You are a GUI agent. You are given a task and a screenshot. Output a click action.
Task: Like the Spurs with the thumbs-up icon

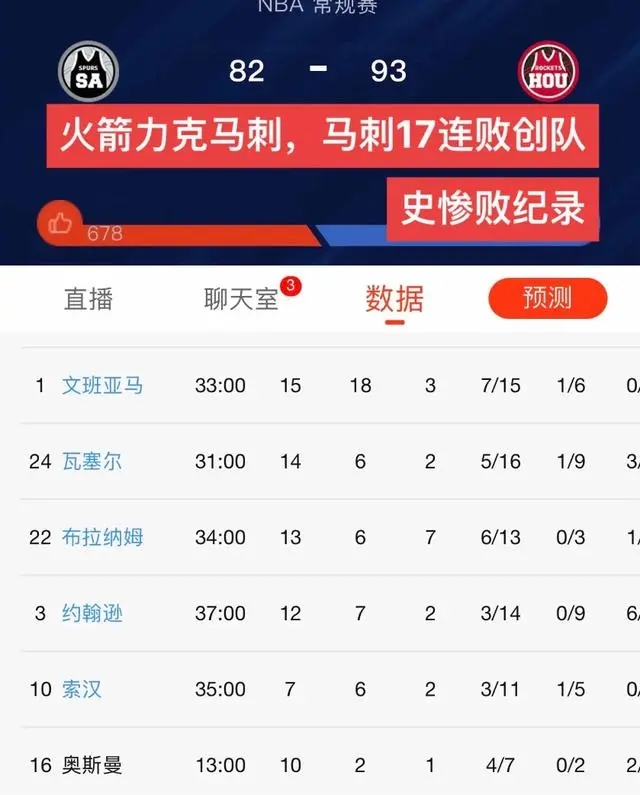click(59, 223)
